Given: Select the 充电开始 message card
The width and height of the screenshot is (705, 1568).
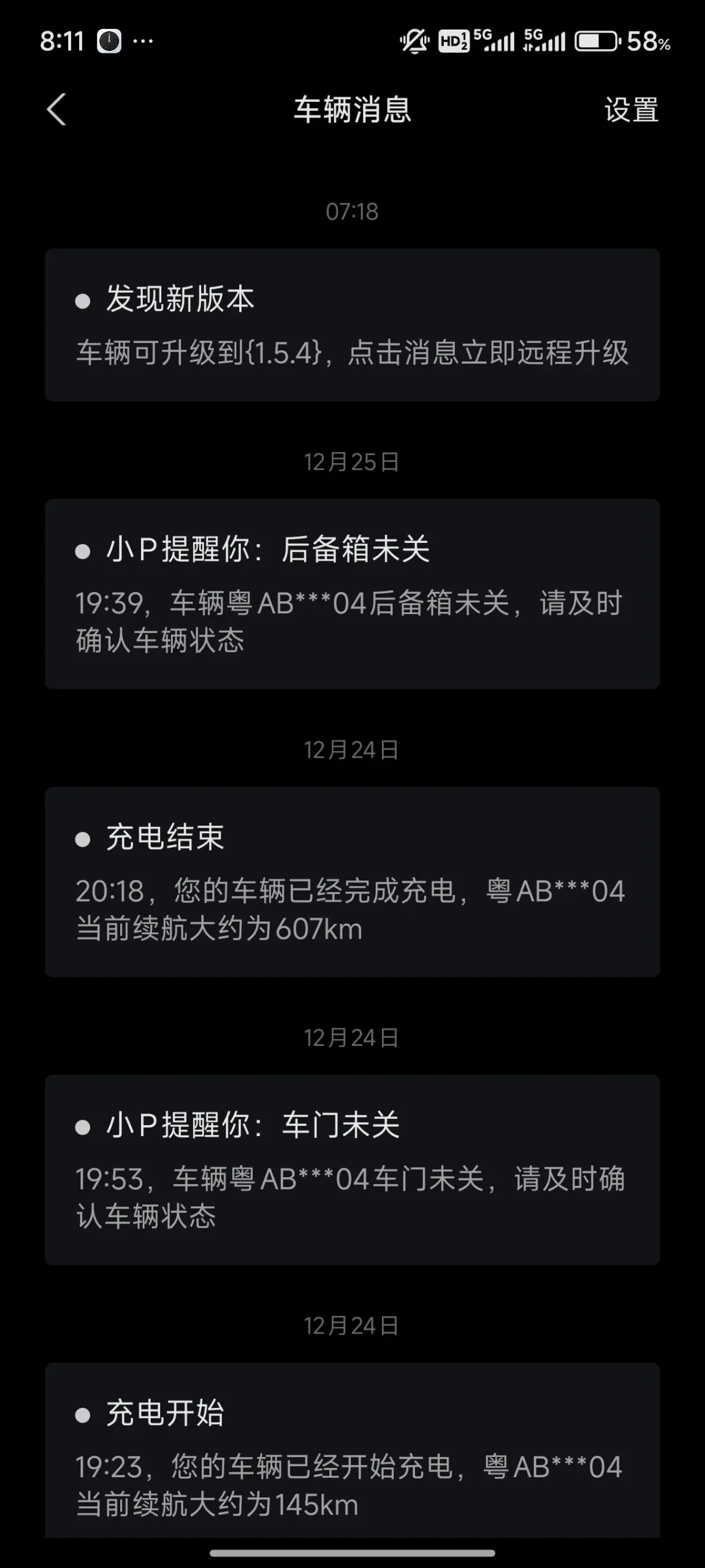Looking at the screenshot, I should pyautogui.click(x=352, y=1450).
